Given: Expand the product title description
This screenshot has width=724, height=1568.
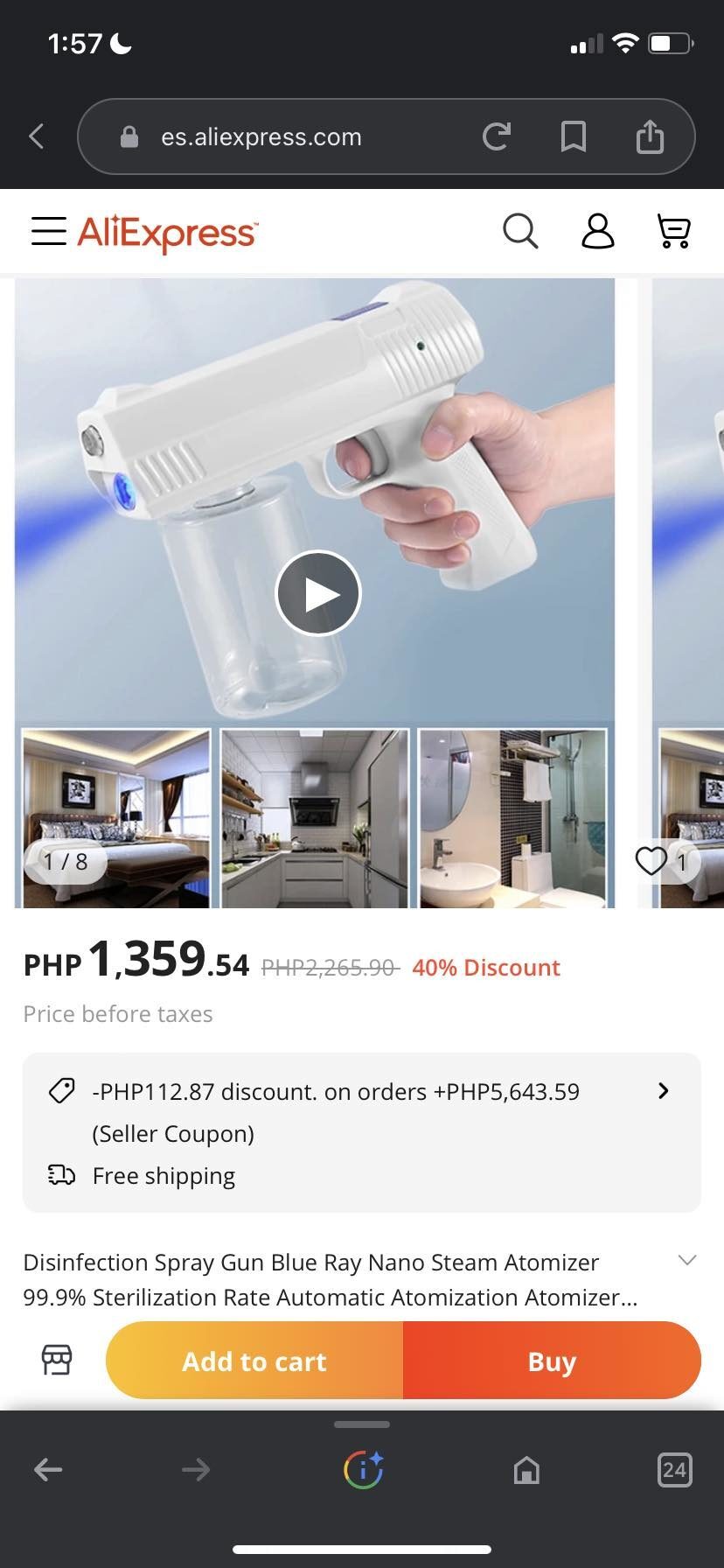Looking at the screenshot, I should (x=687, y=1261).
